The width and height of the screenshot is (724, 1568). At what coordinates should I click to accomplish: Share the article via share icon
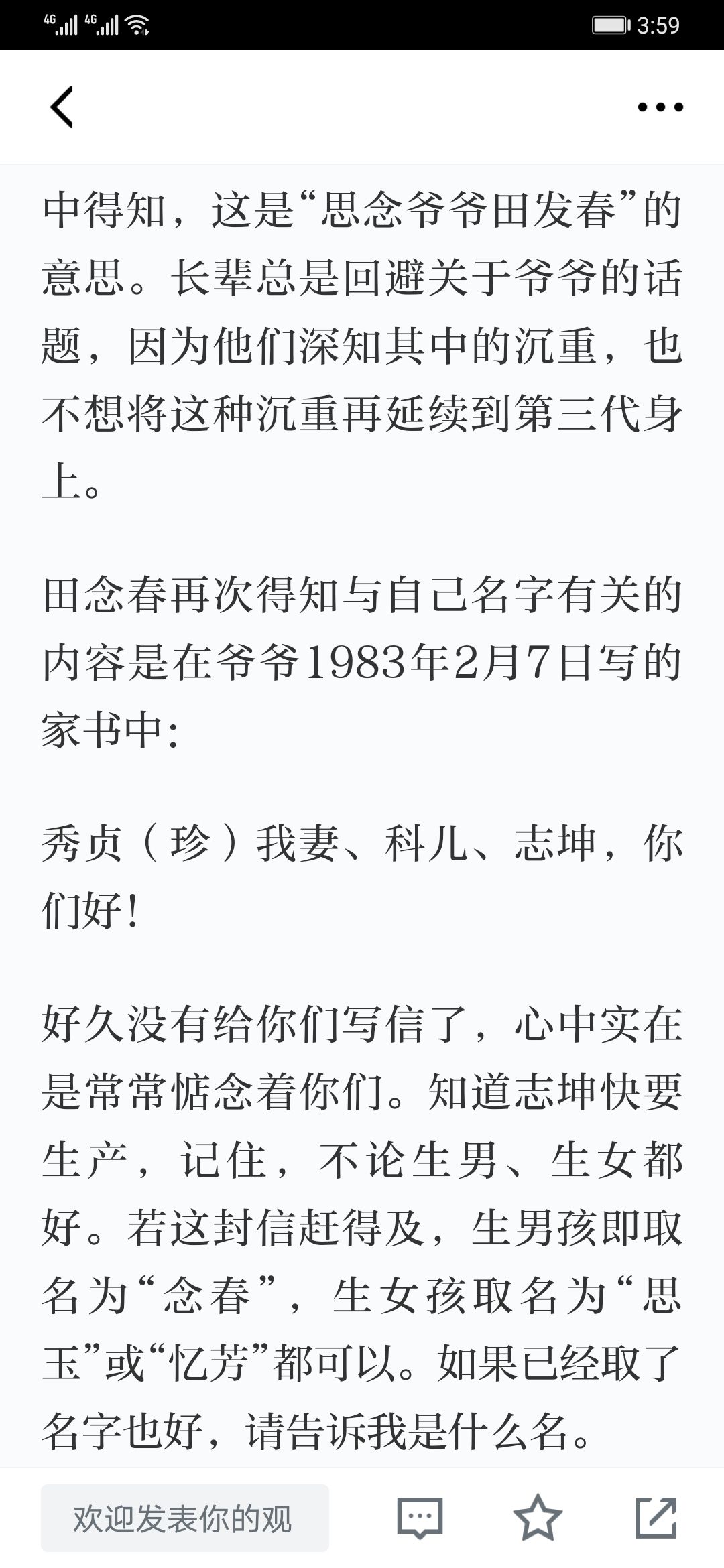click(x=656, y=1518)
